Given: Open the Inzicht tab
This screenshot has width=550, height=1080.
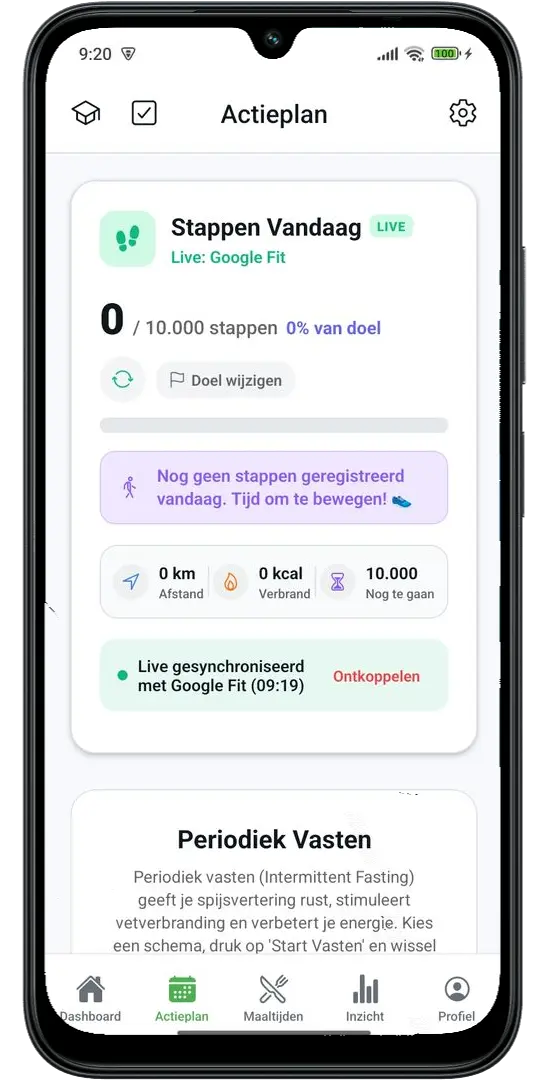Looking at the screenshot, I should (x=365, y=998).
